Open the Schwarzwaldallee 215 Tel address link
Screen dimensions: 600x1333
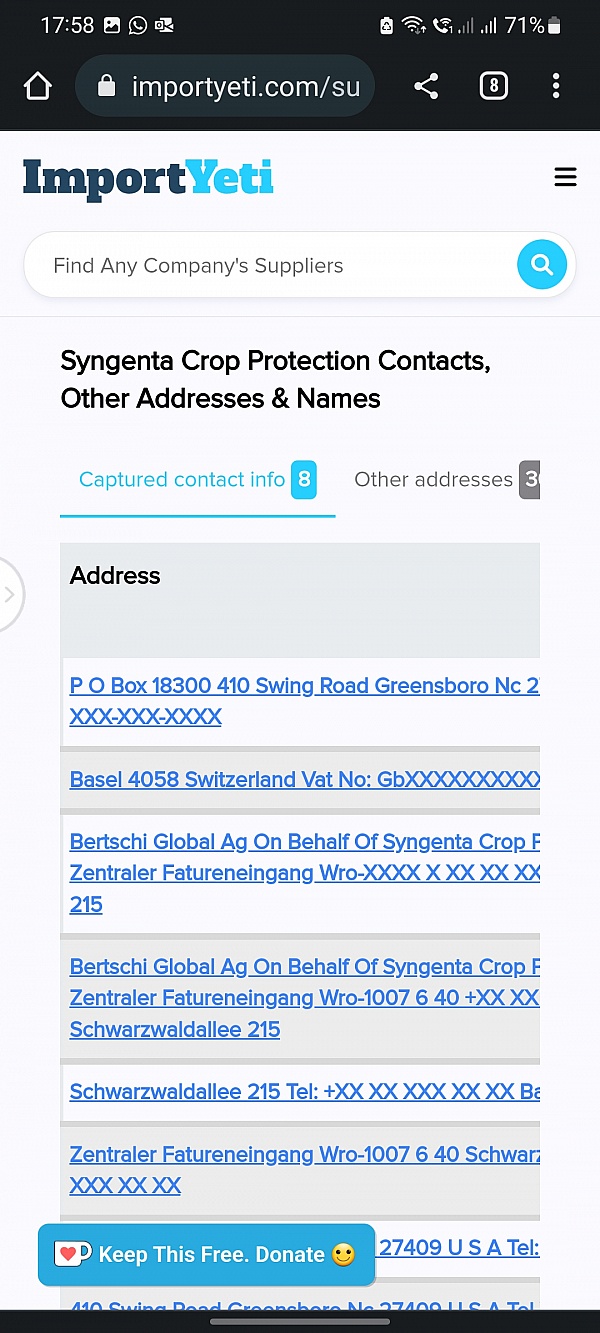[300, 1092]
